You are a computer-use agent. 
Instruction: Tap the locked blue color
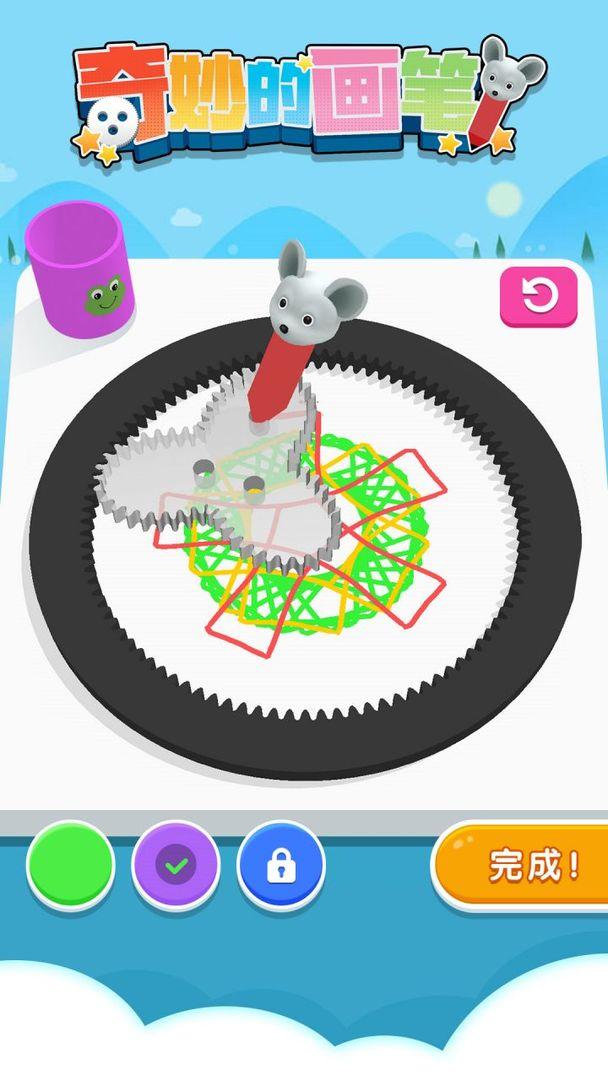click(281, 866)
